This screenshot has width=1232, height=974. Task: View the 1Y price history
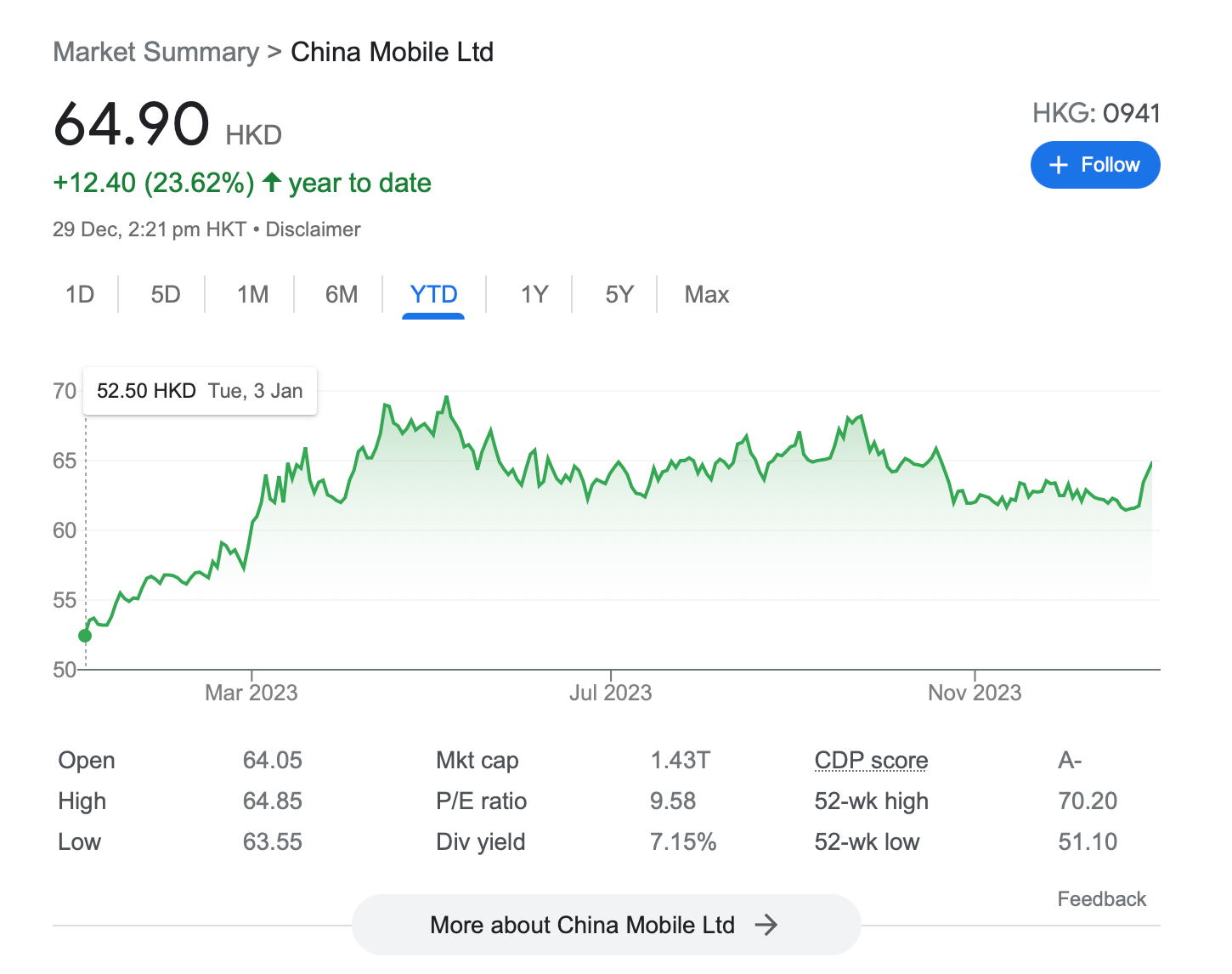tap(534, 294)
